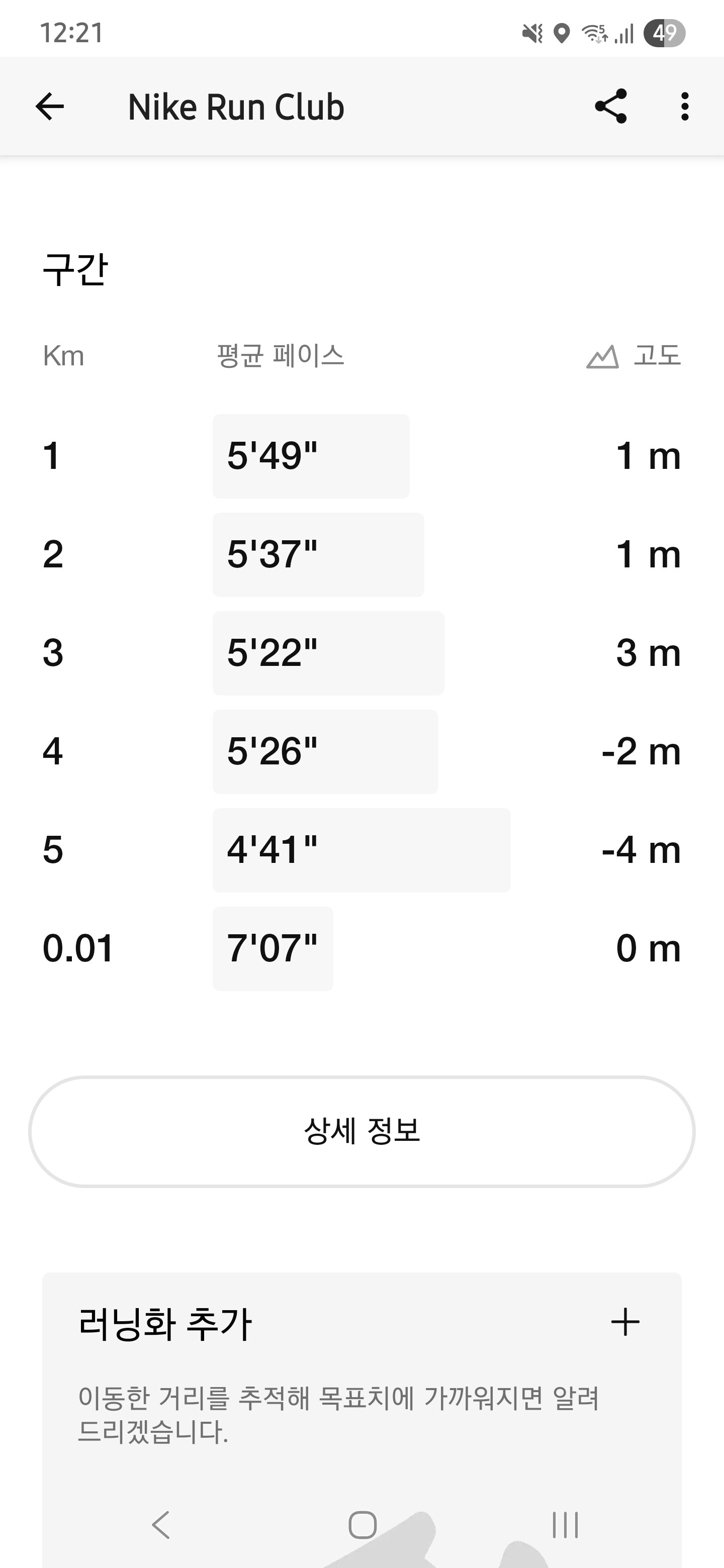Share this run summary
This screenshot has height=1568, width=724.
point(611,107)
